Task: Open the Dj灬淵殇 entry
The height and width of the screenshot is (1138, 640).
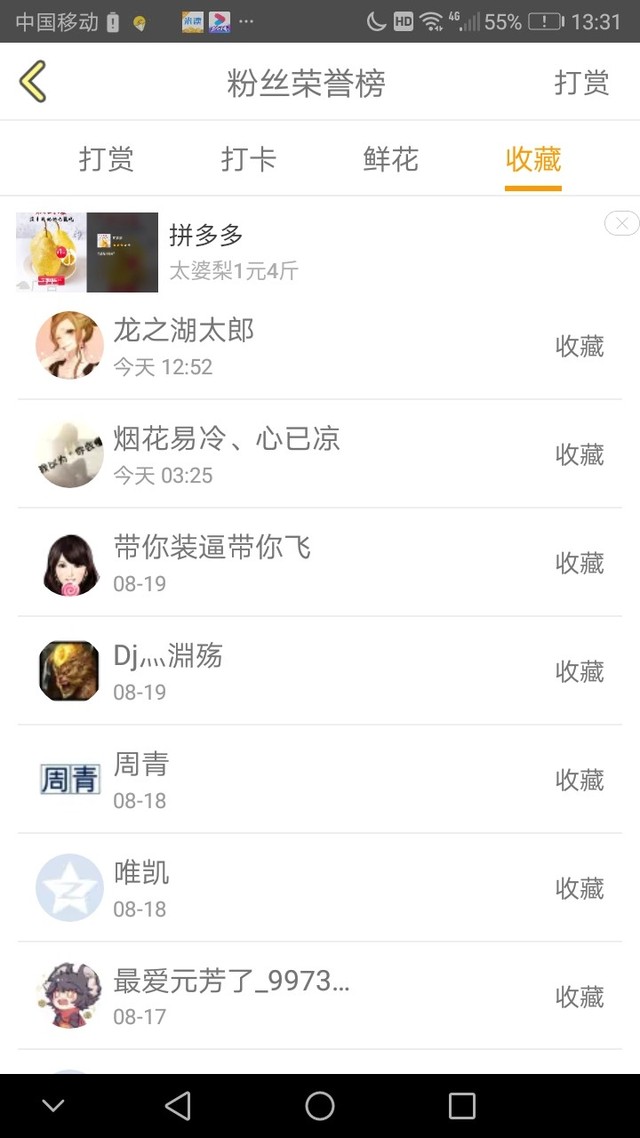Action: coord(320,671)
